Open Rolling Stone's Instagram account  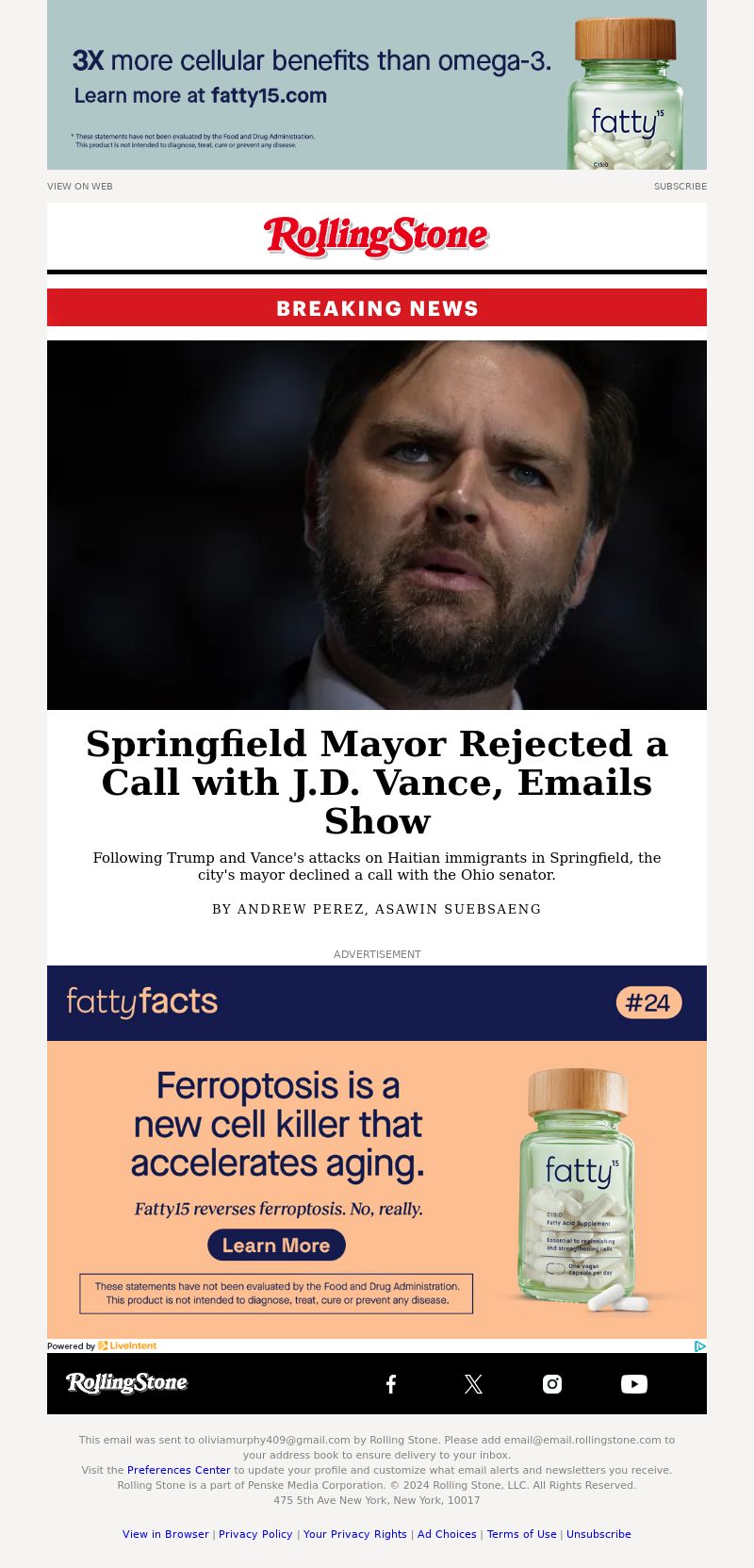[552, 1384]
